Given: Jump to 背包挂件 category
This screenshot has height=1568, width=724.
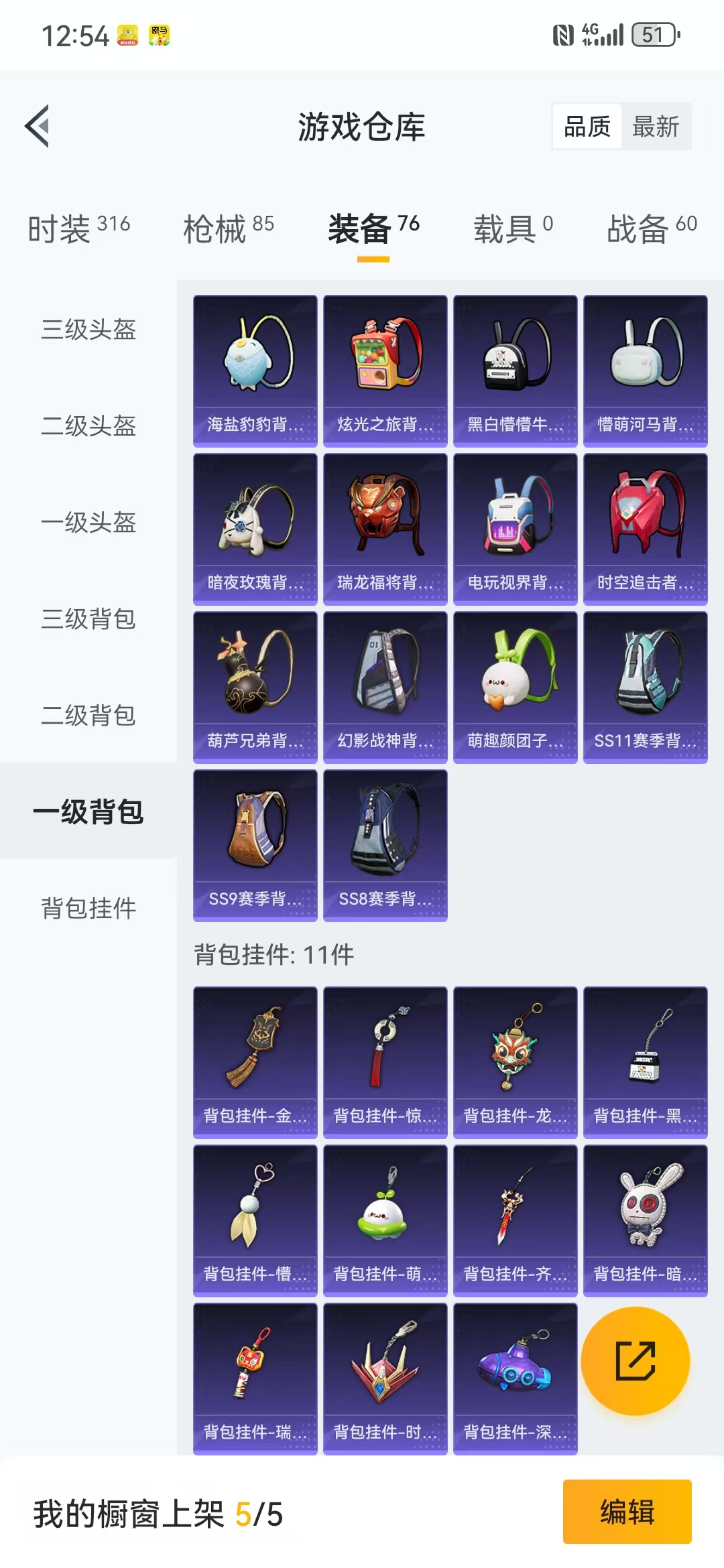Looking at the screenshot, I should coord(88,908).
